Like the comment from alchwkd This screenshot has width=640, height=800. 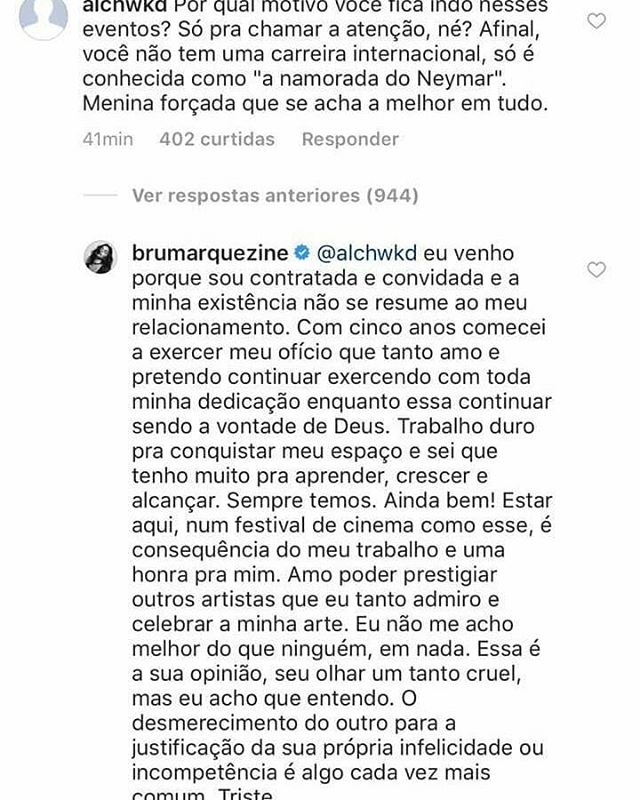tap(596, 20)
